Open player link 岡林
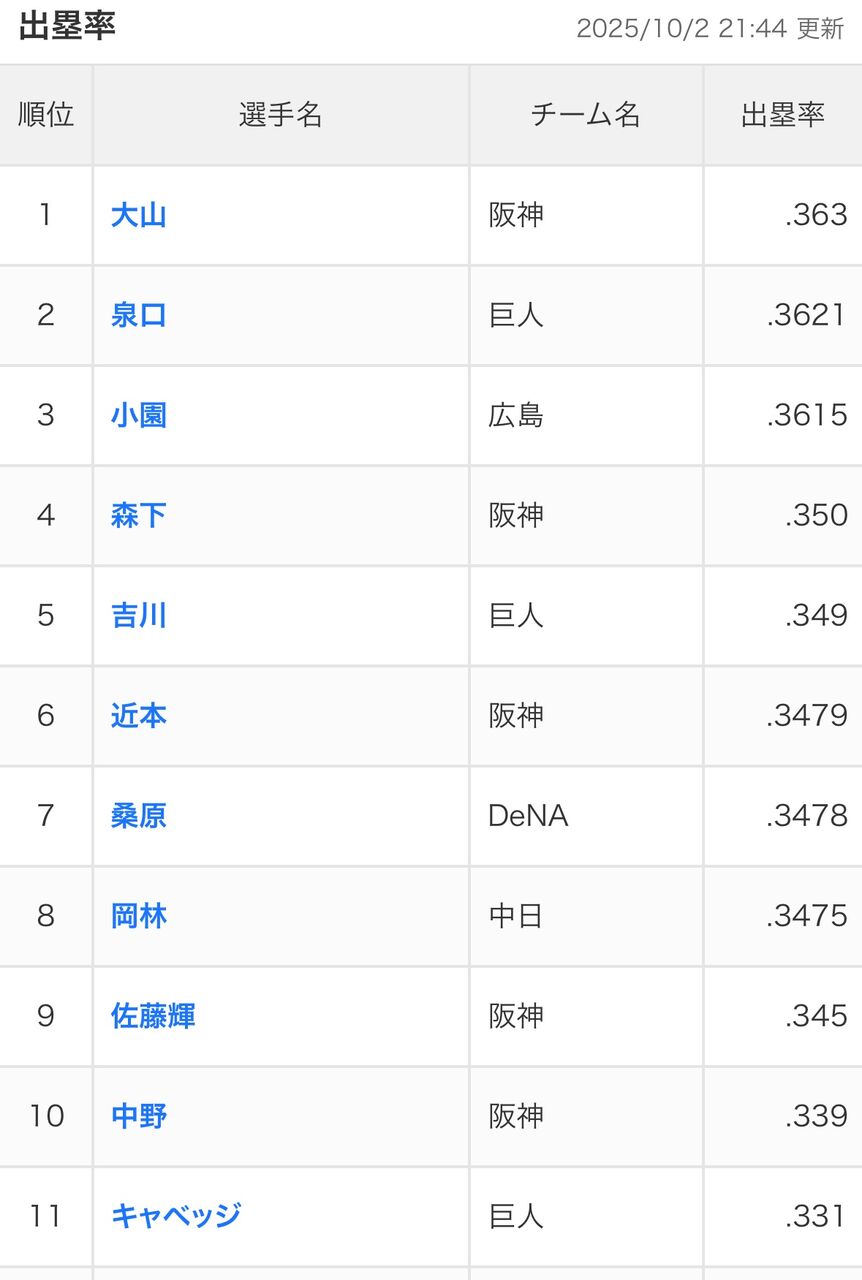862x1280 pixels. [x=138, y=915]
